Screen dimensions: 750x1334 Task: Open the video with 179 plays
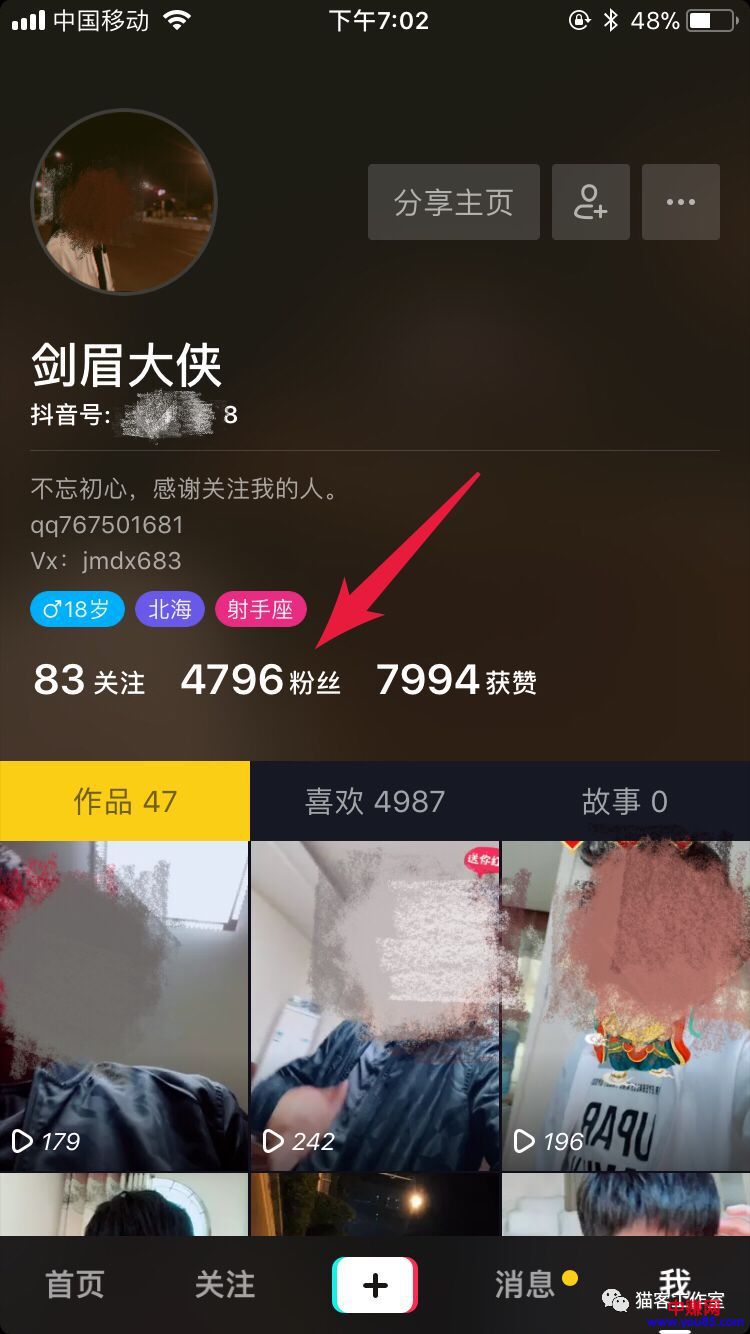tap(124, 1005)
